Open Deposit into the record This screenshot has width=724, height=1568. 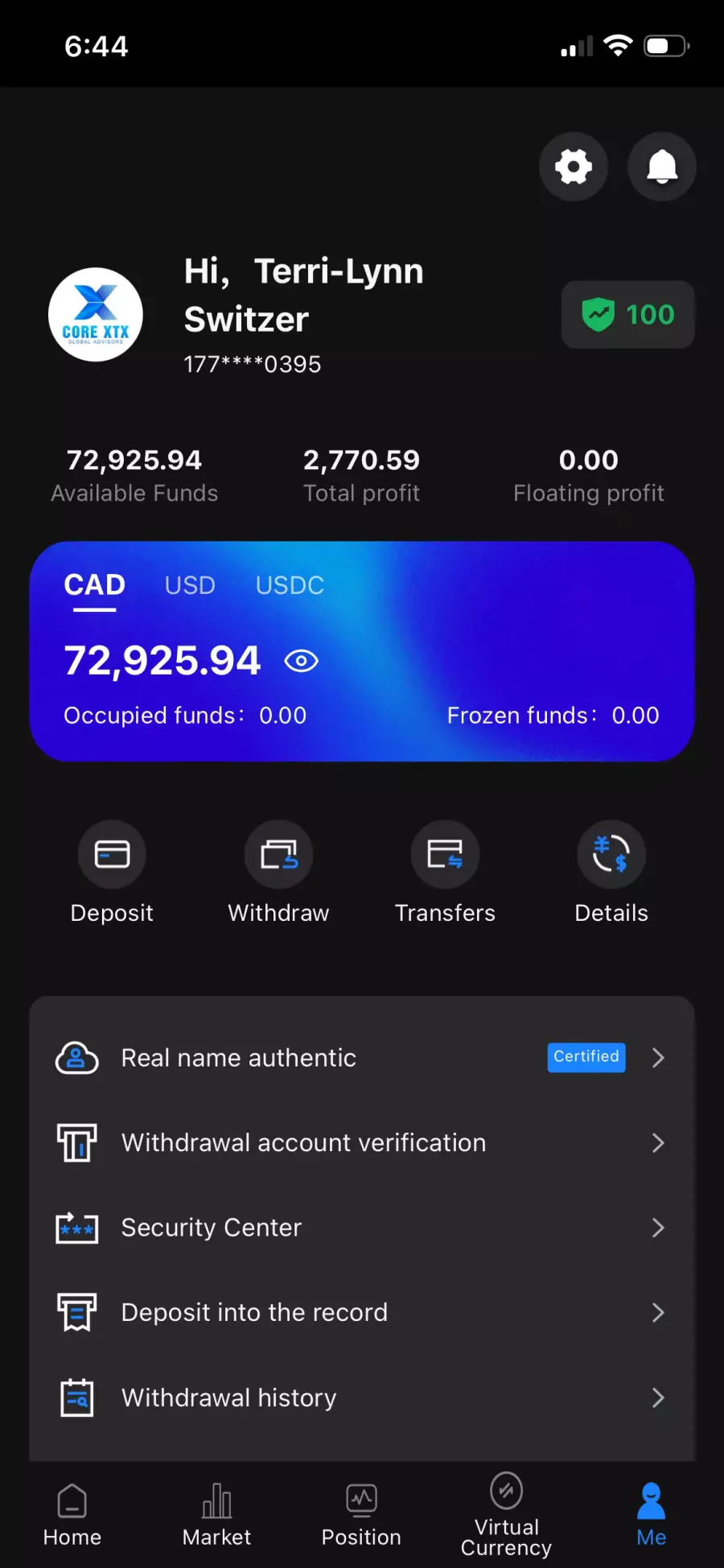[x=362, y=1313]
